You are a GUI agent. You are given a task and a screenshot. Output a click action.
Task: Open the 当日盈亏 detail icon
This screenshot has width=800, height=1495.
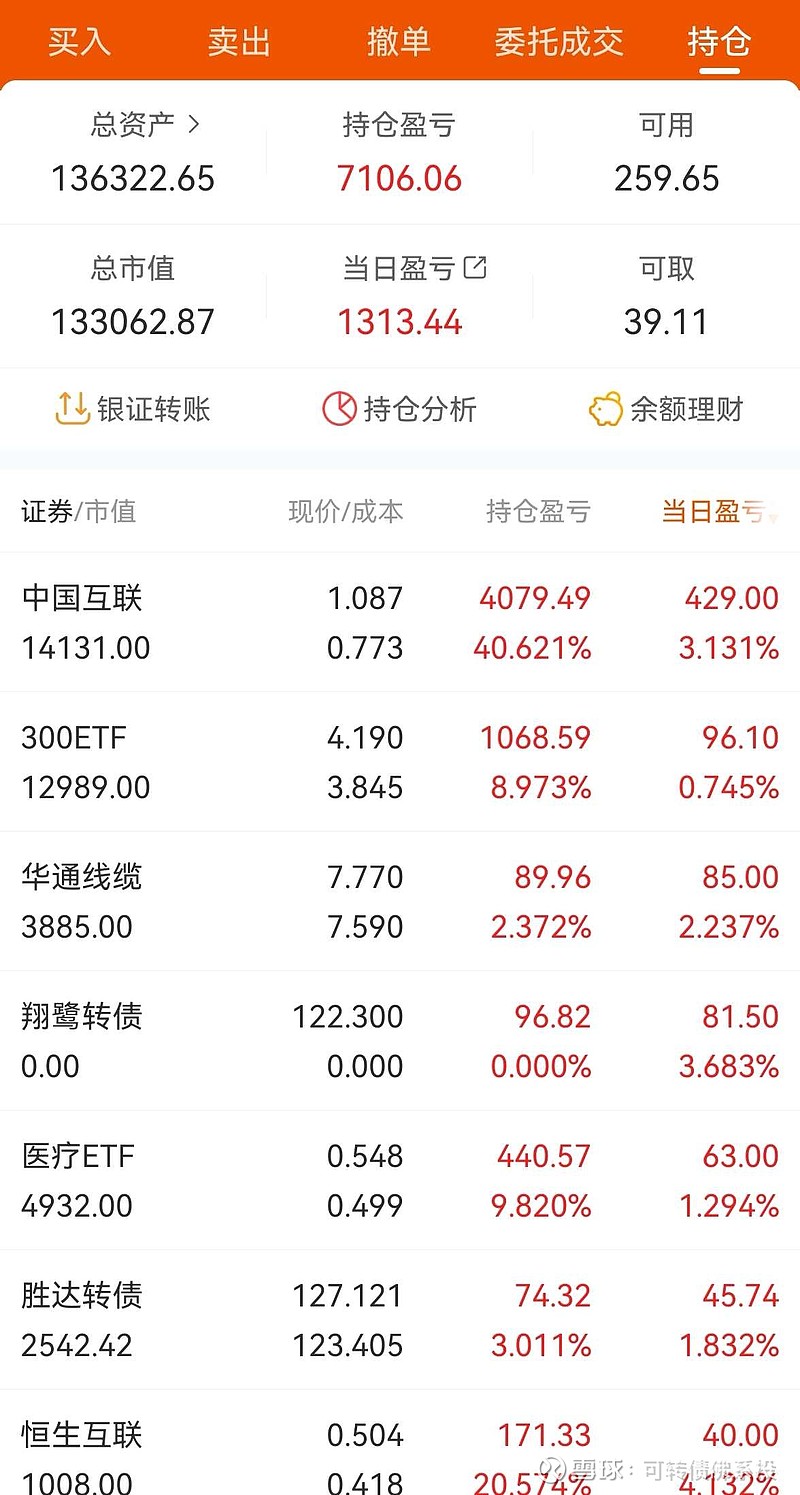point(476,267)
